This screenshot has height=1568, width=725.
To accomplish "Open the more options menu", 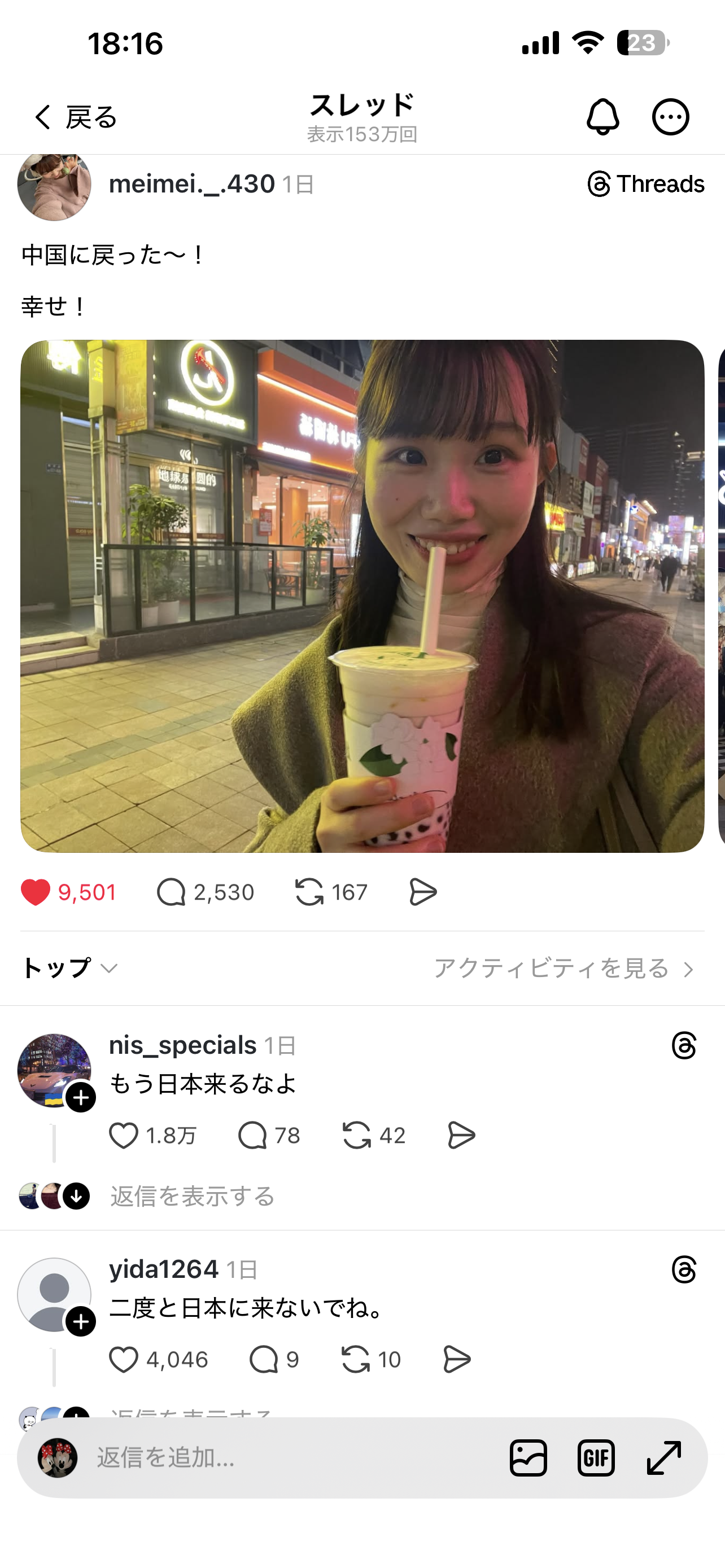I will tap(670, 117).
